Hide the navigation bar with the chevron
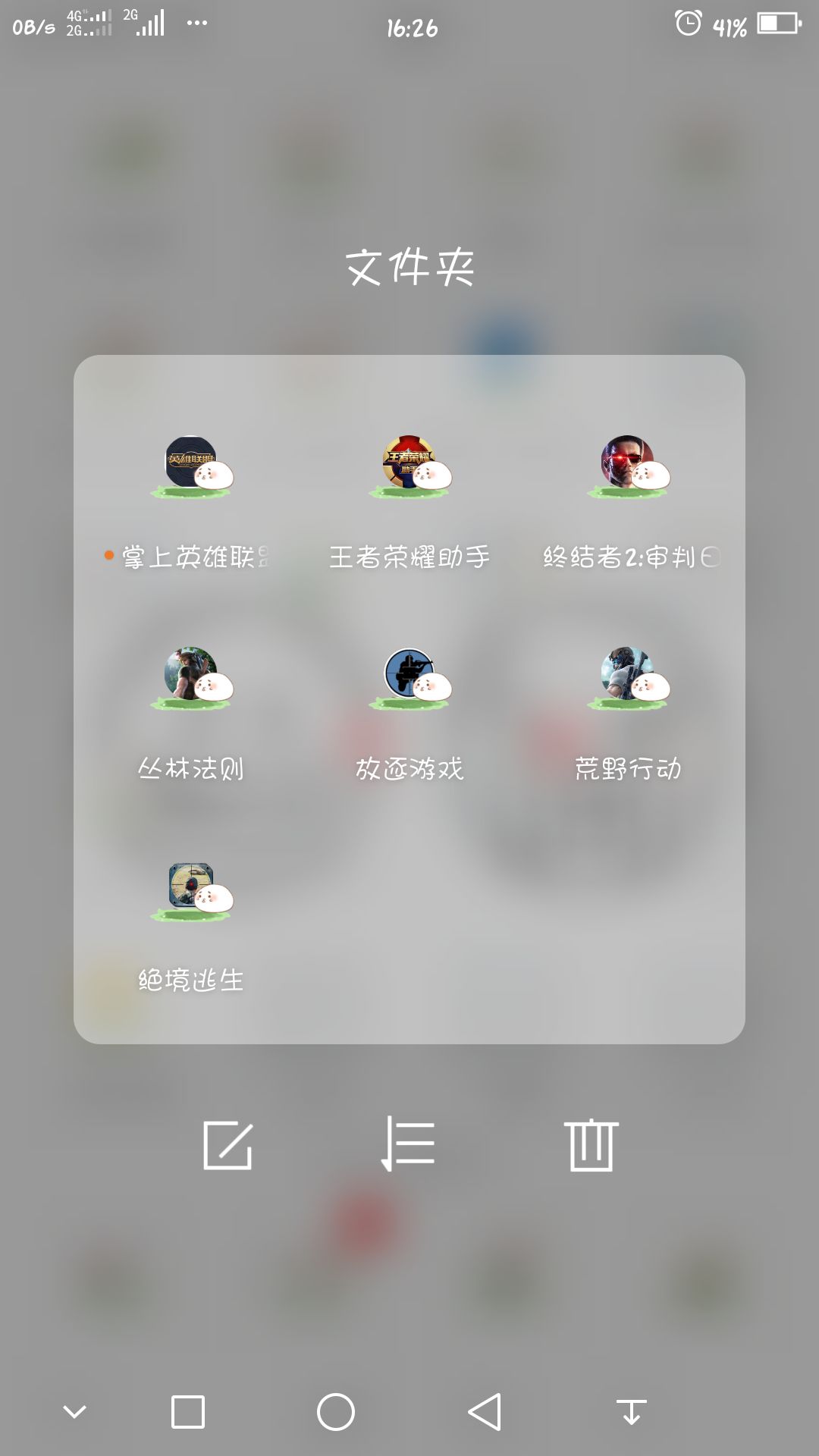 pos(74,1412)
